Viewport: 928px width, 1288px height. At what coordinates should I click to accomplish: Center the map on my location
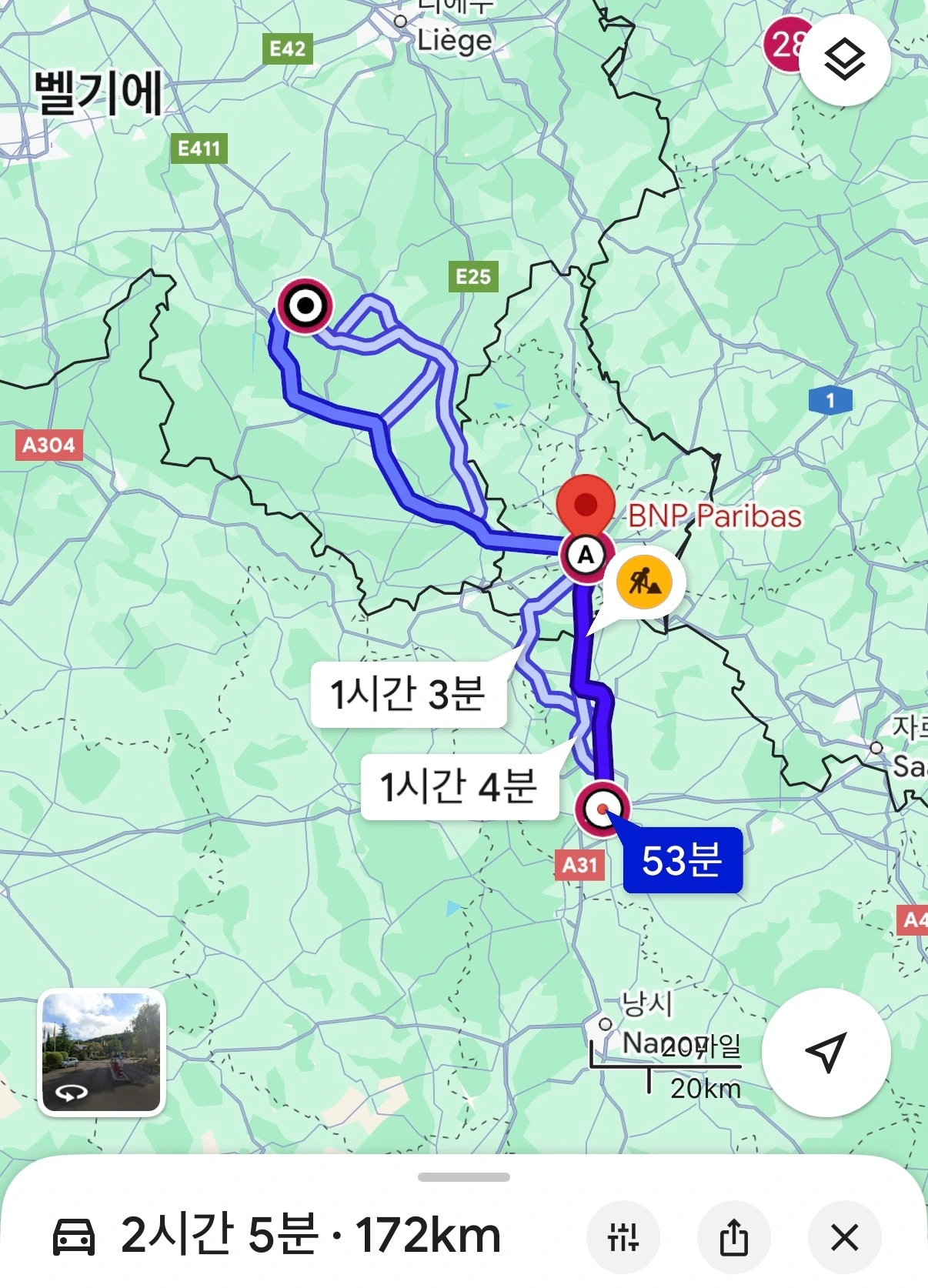pos(826,1052)
